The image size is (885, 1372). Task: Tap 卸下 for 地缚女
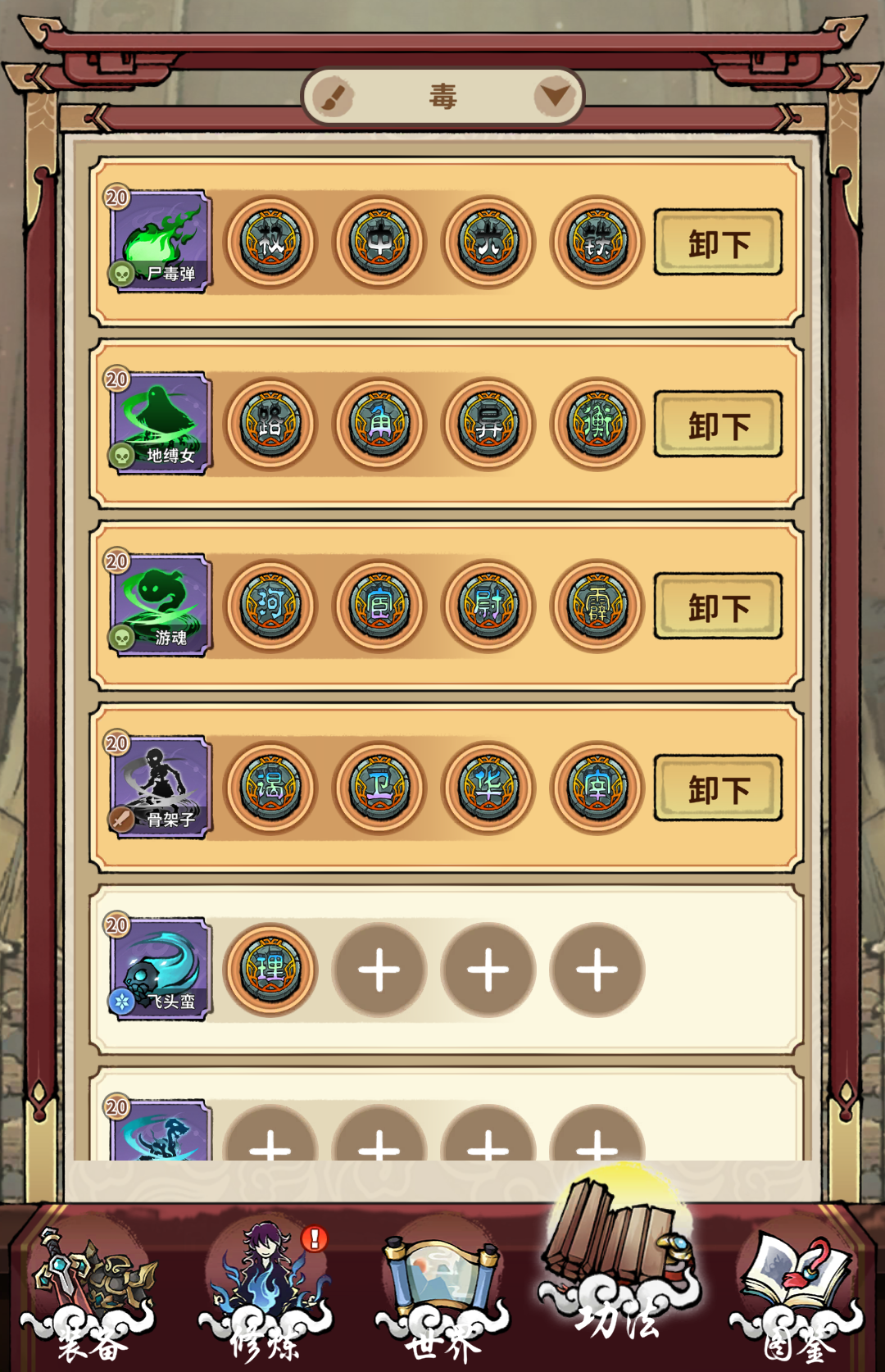(x=718, y=425)
